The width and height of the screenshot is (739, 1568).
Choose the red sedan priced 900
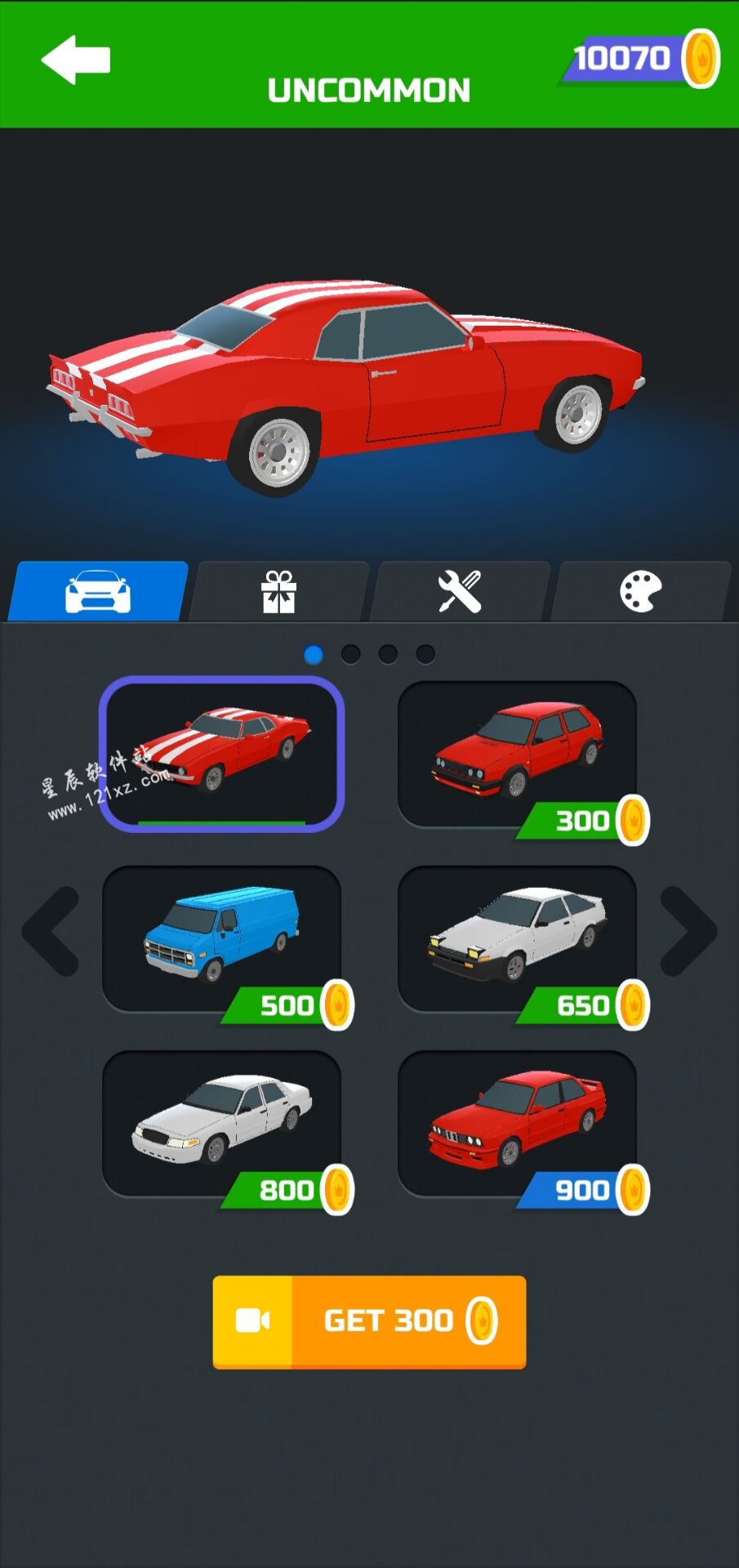click(x=517, y=1122)
